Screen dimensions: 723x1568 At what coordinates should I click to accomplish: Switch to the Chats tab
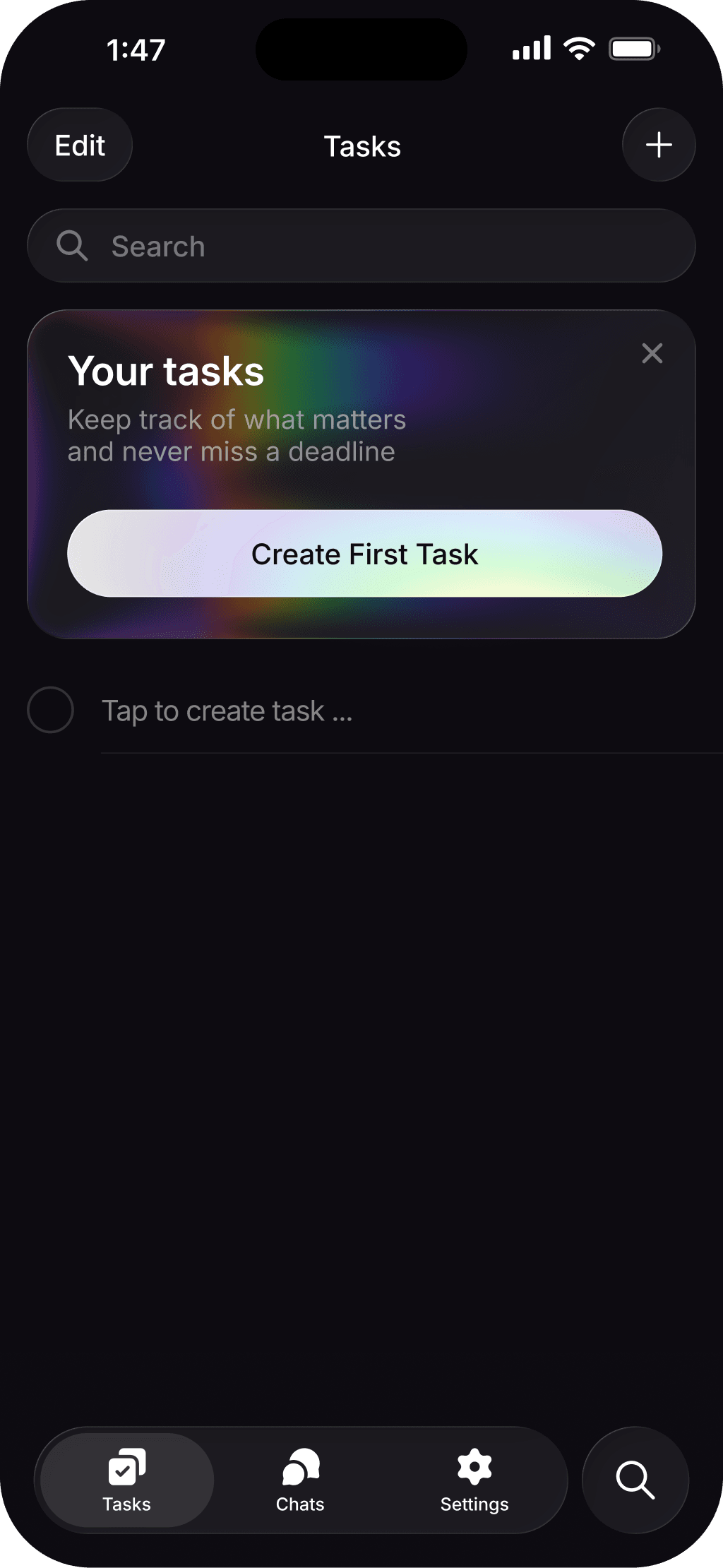coord(300,1480)
